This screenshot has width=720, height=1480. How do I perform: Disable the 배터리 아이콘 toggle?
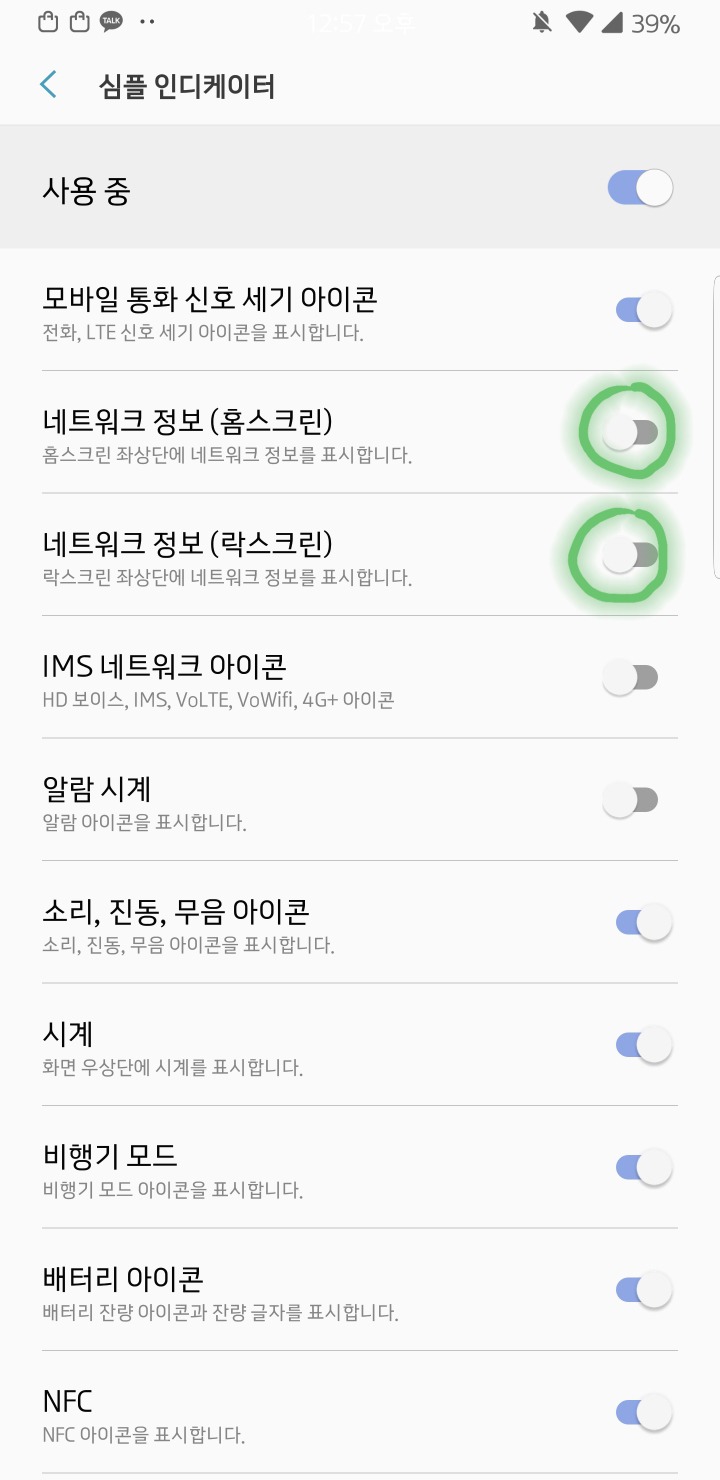643,1290
